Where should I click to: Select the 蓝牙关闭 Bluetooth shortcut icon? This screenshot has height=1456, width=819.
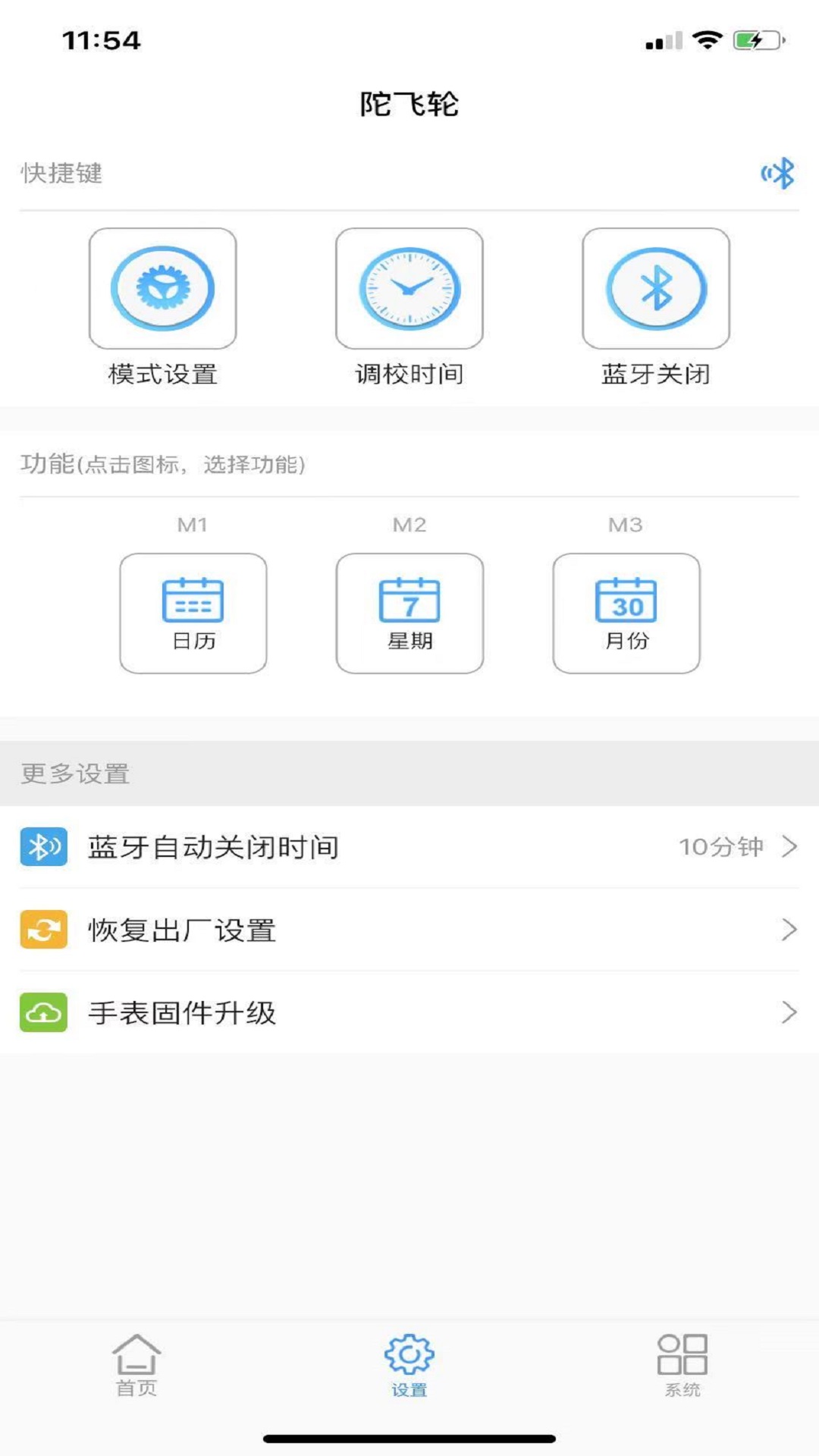pyautogui.click(x=655, y=289)
